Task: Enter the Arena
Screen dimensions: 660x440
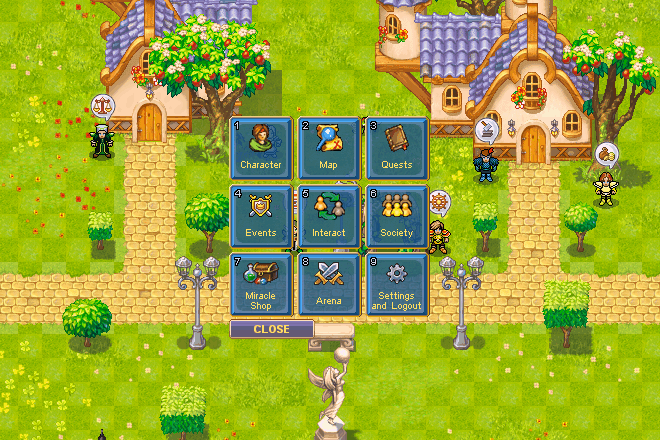Action: click(x=330, y=285)
